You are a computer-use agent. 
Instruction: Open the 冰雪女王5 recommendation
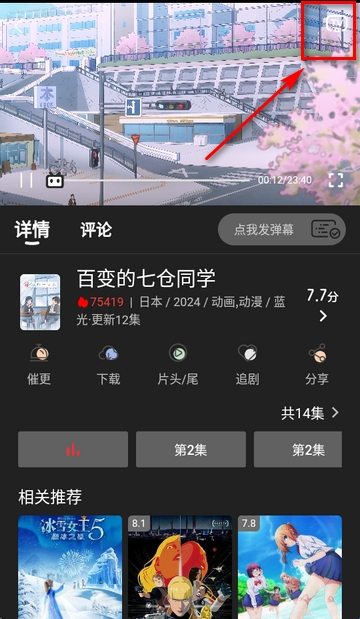[70, 567]
